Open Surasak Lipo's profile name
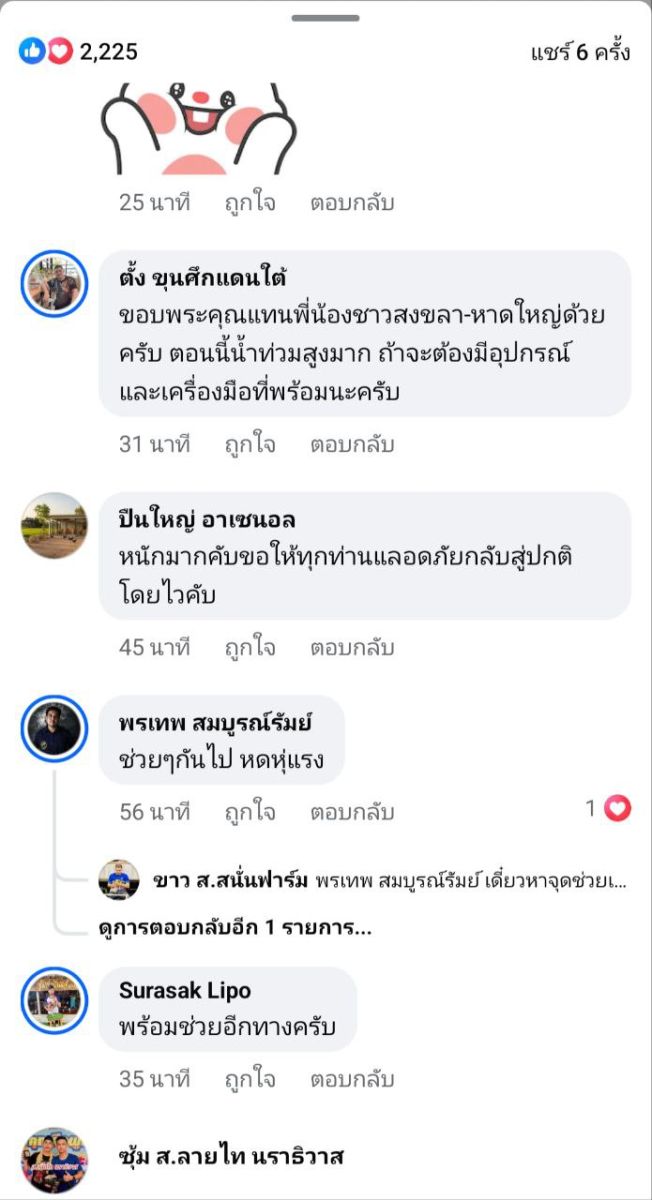The height and width of the screenshot is (1200, 652). pos(185,991)
